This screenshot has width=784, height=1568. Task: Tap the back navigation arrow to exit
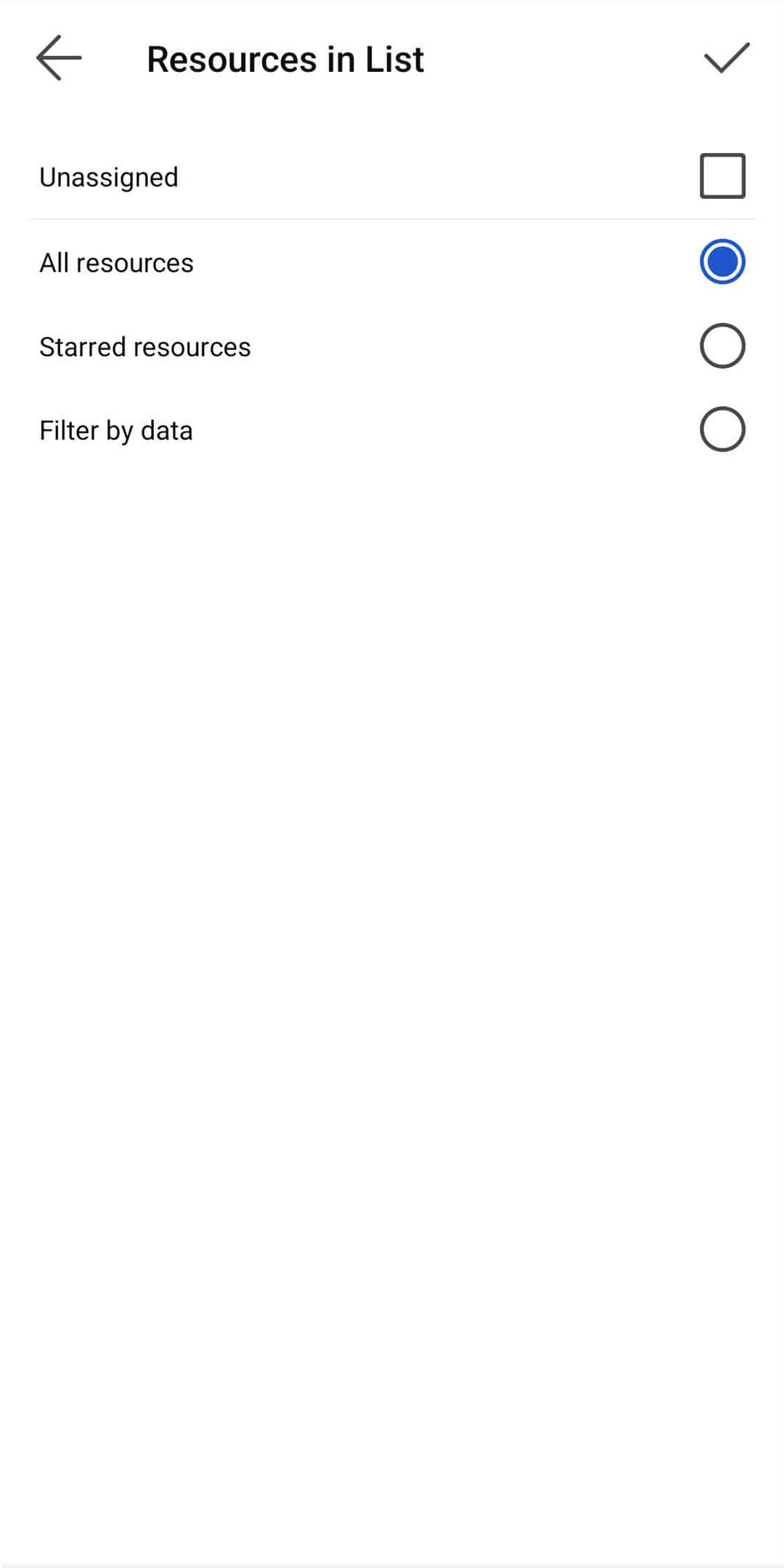pos(57,57)
